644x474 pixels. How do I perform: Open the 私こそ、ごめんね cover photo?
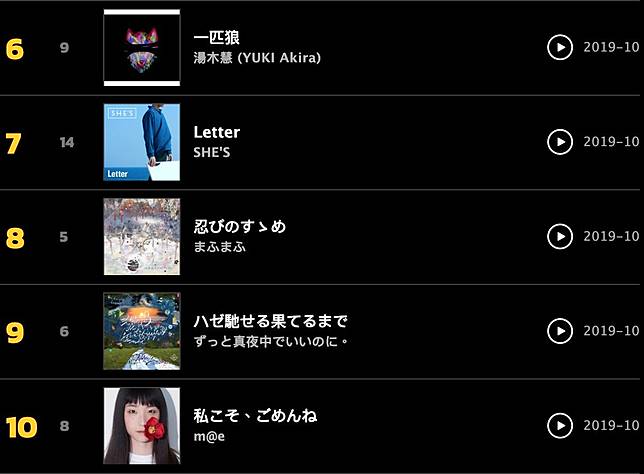click(x=142, y=426)
